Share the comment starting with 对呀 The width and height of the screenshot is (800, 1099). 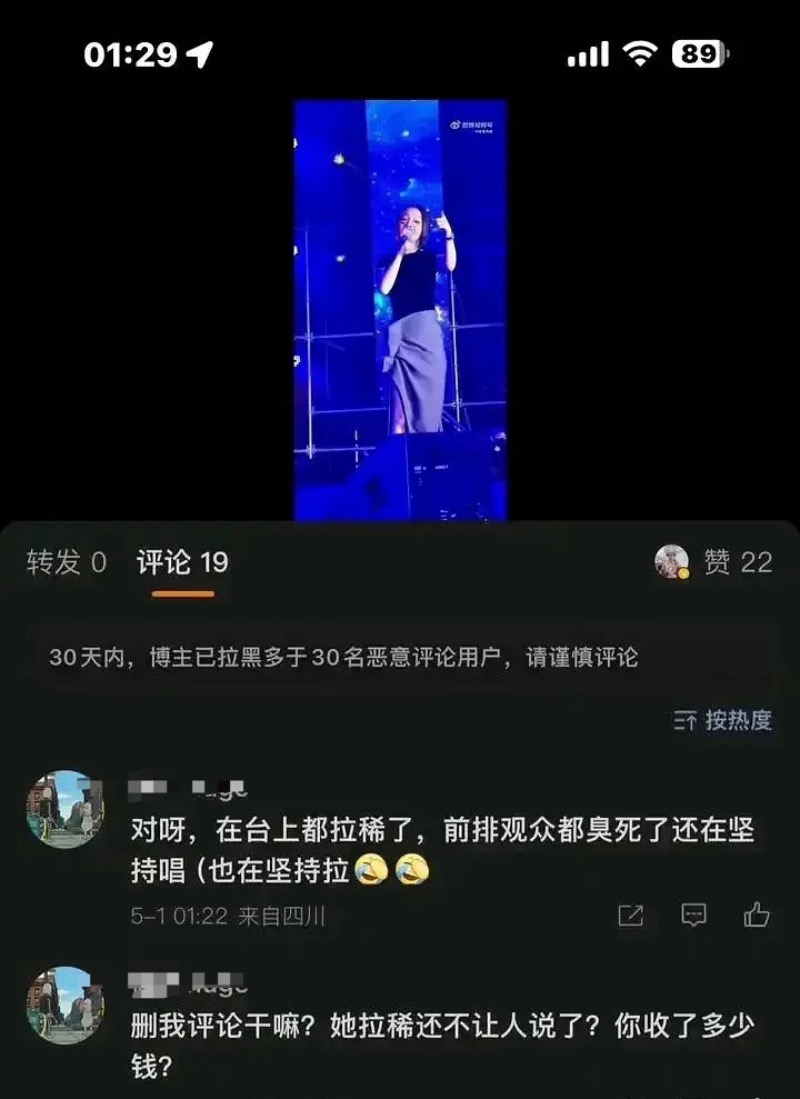[631, 914]
